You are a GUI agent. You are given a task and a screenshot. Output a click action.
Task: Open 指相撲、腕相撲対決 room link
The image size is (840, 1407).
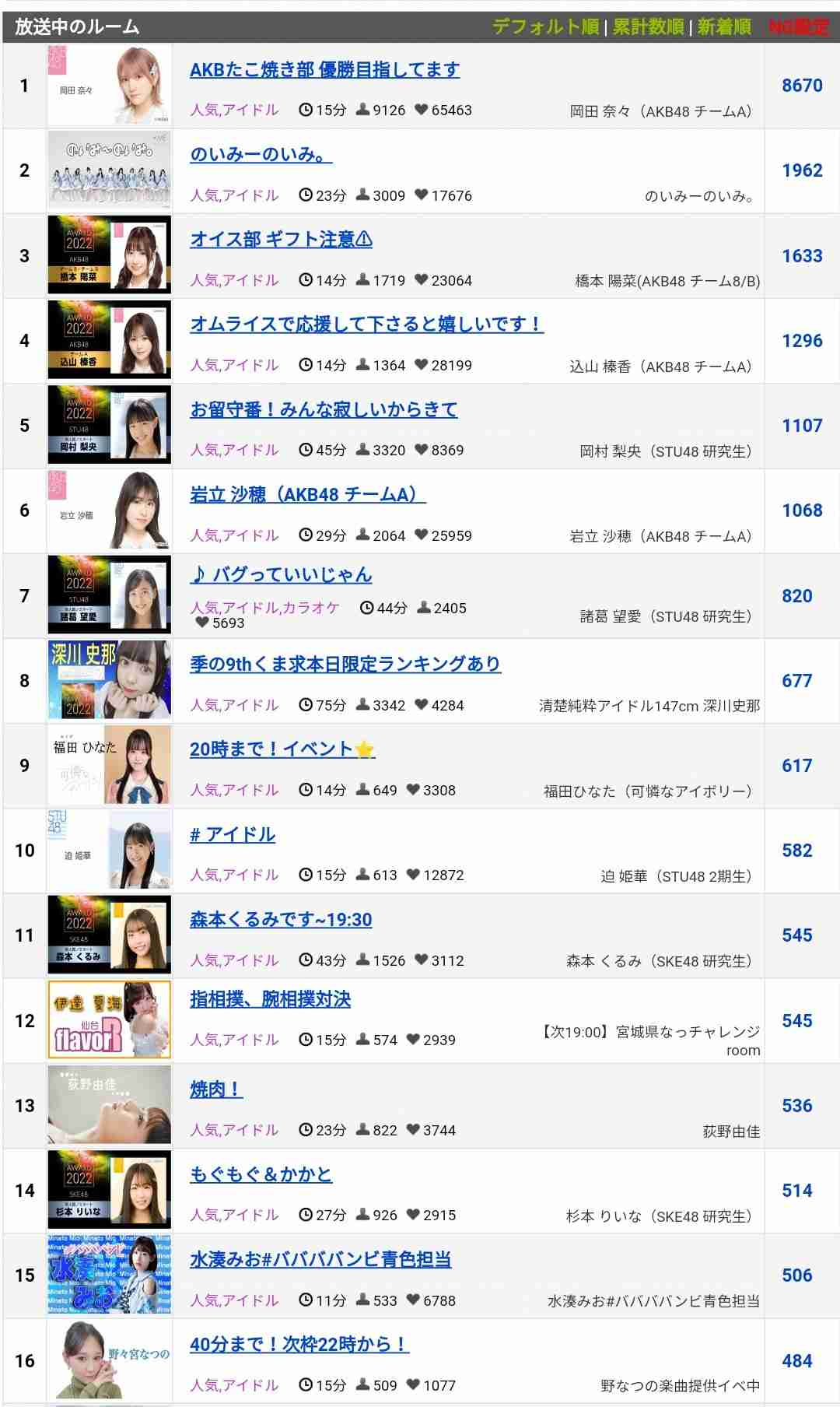(x=270, y=999)
